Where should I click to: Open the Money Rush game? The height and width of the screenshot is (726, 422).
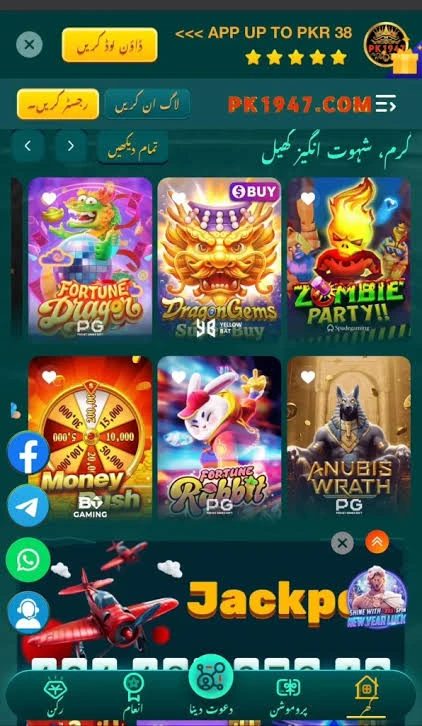click(x=90, y=437)
